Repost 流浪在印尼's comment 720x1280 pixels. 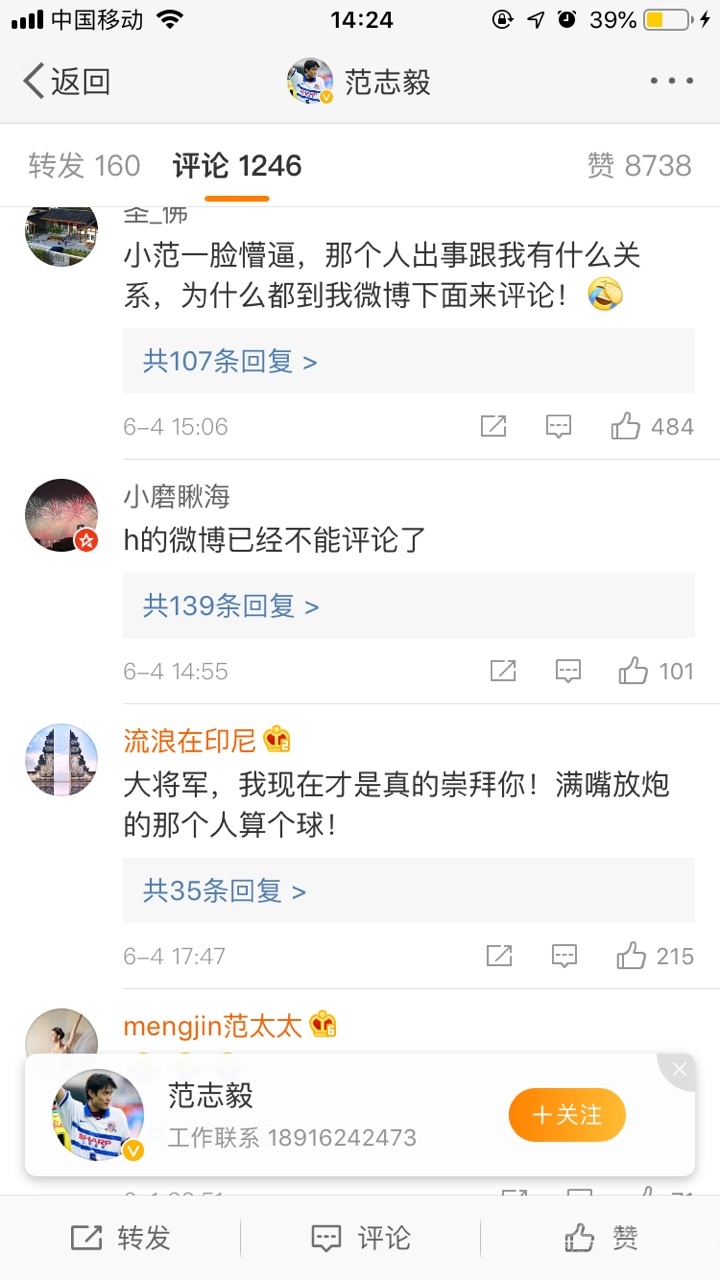(x=499, y=956)
